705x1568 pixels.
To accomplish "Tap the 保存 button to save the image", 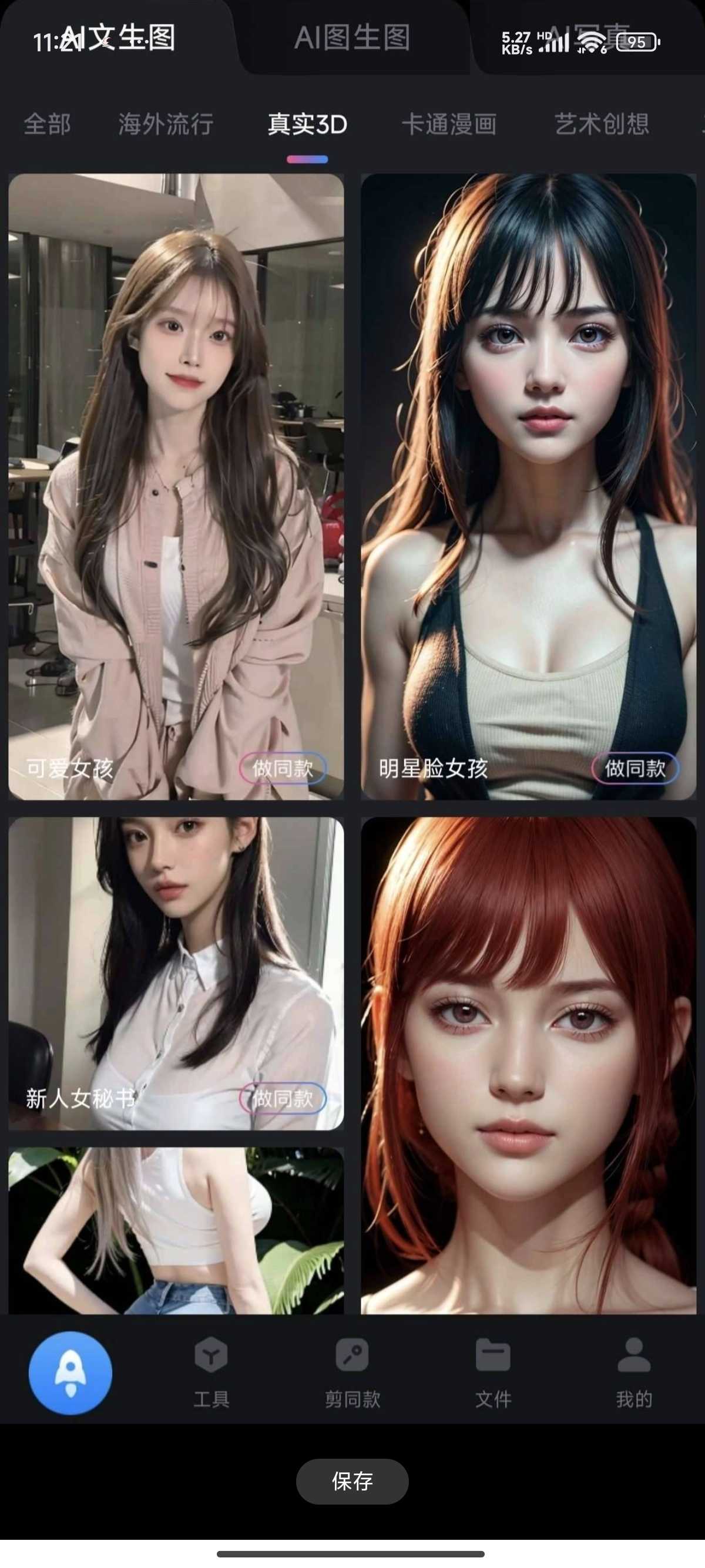I will [352, 1481].
